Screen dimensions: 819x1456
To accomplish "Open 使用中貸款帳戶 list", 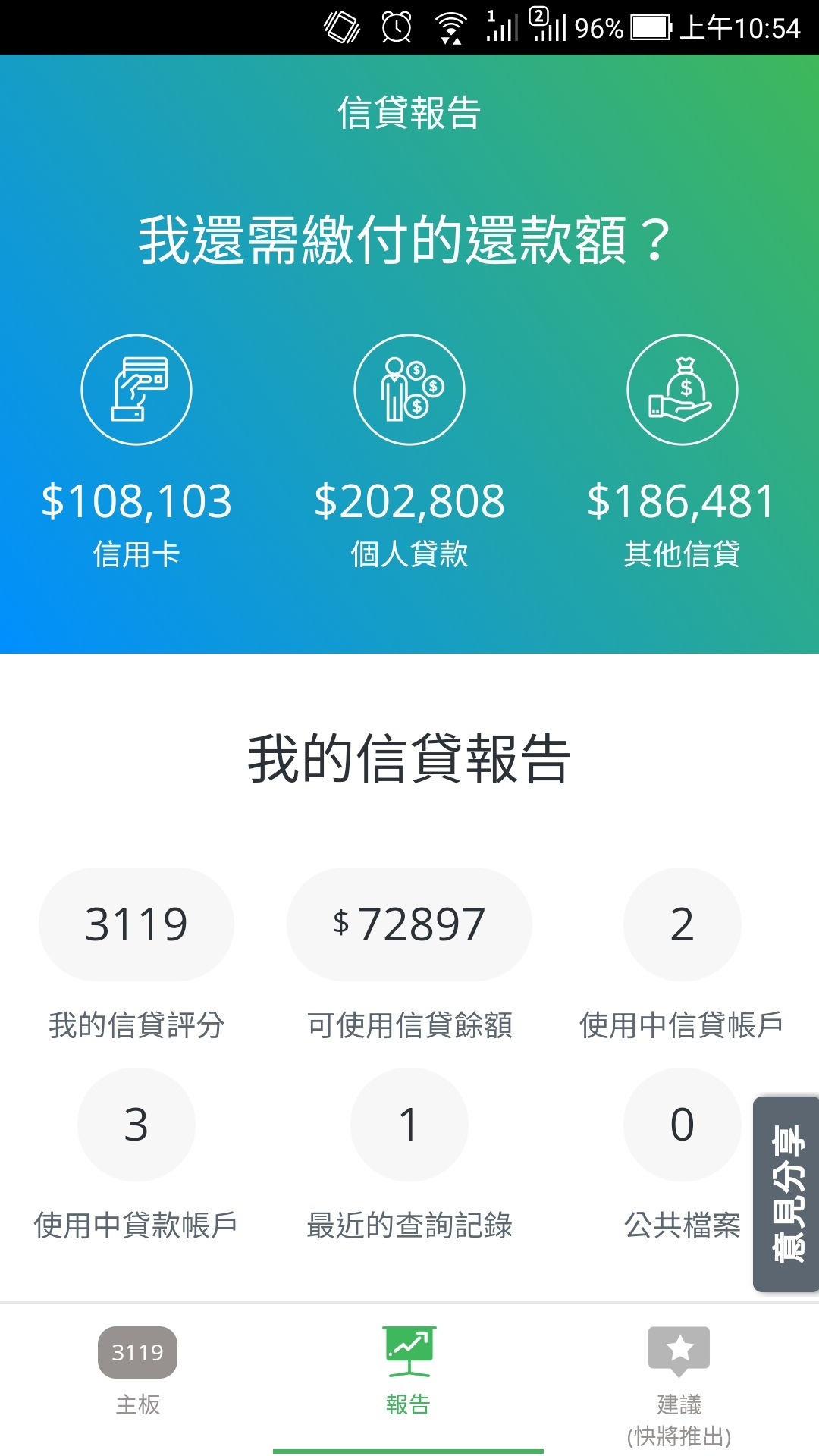I will [x=136, y=1125].
